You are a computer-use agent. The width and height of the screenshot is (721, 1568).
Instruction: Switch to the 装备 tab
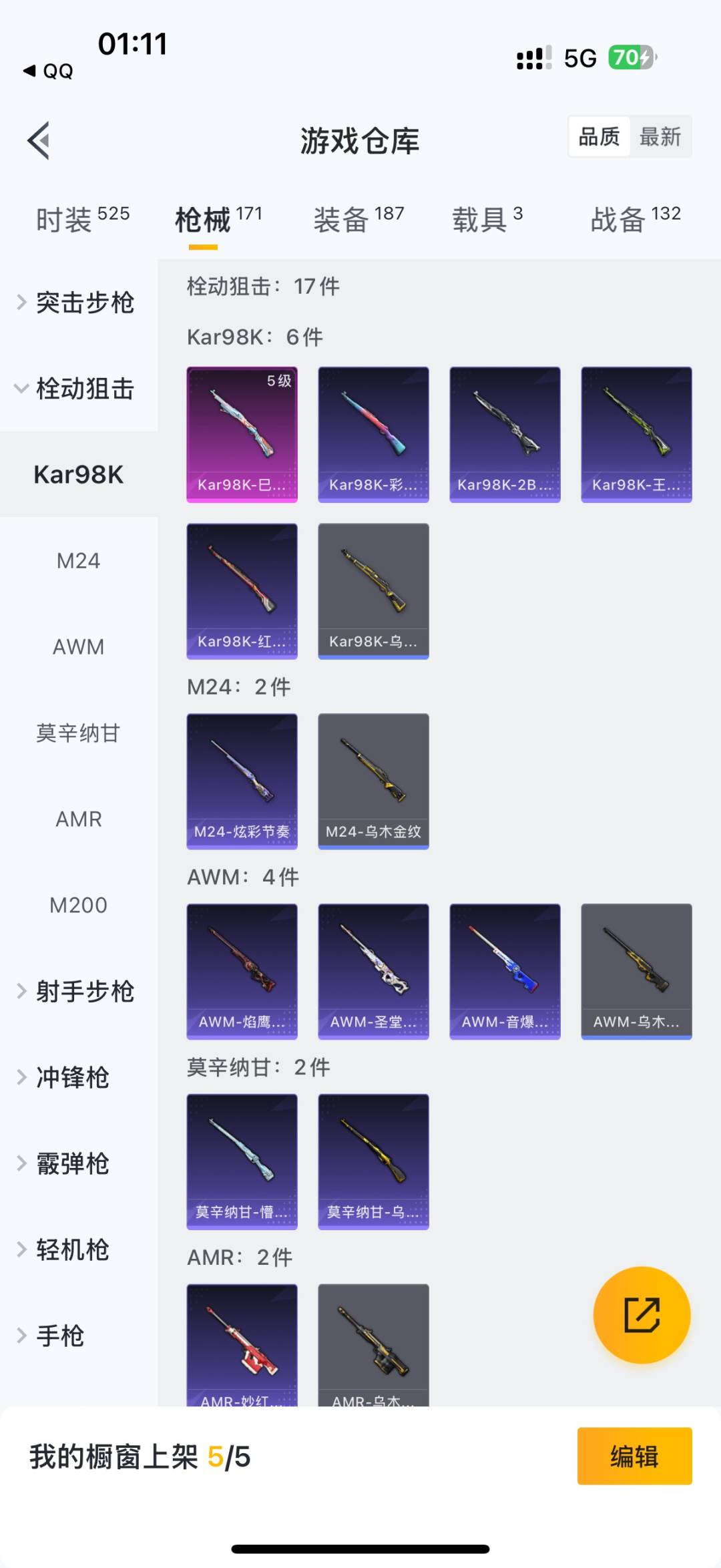point(358,219)
